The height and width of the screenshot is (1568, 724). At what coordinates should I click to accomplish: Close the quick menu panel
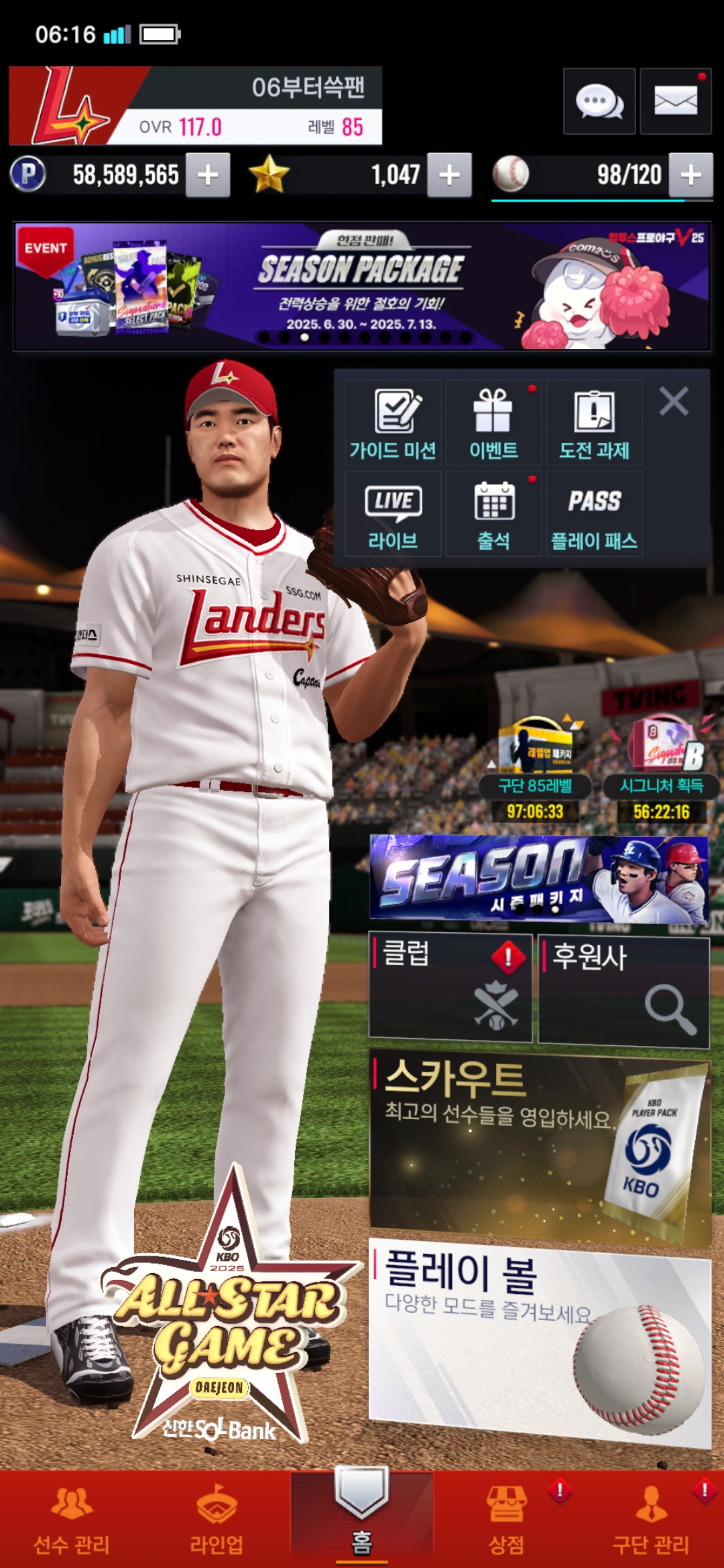(674, 402)
